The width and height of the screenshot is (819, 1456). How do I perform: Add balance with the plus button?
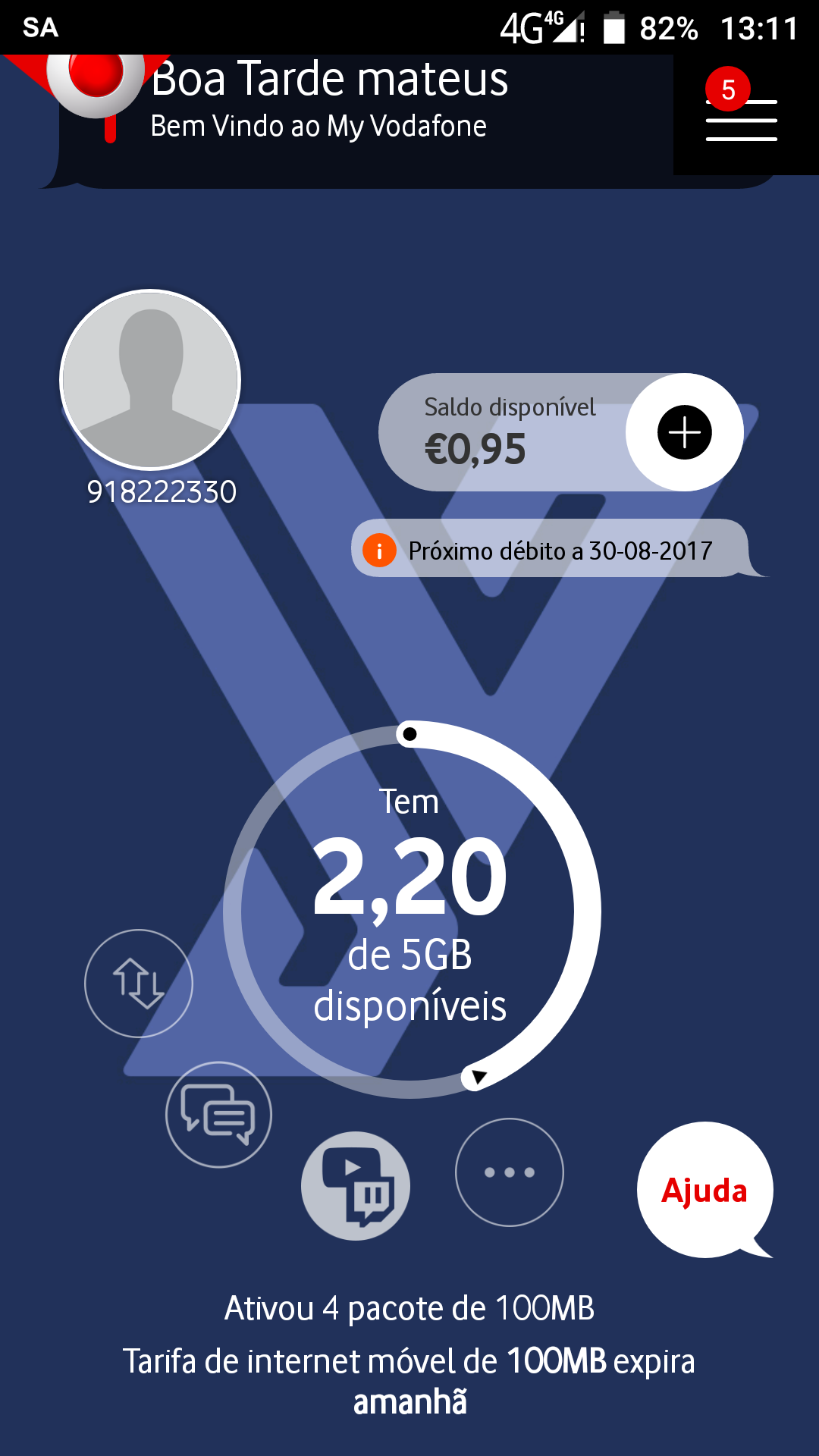(x=684, y=432)
